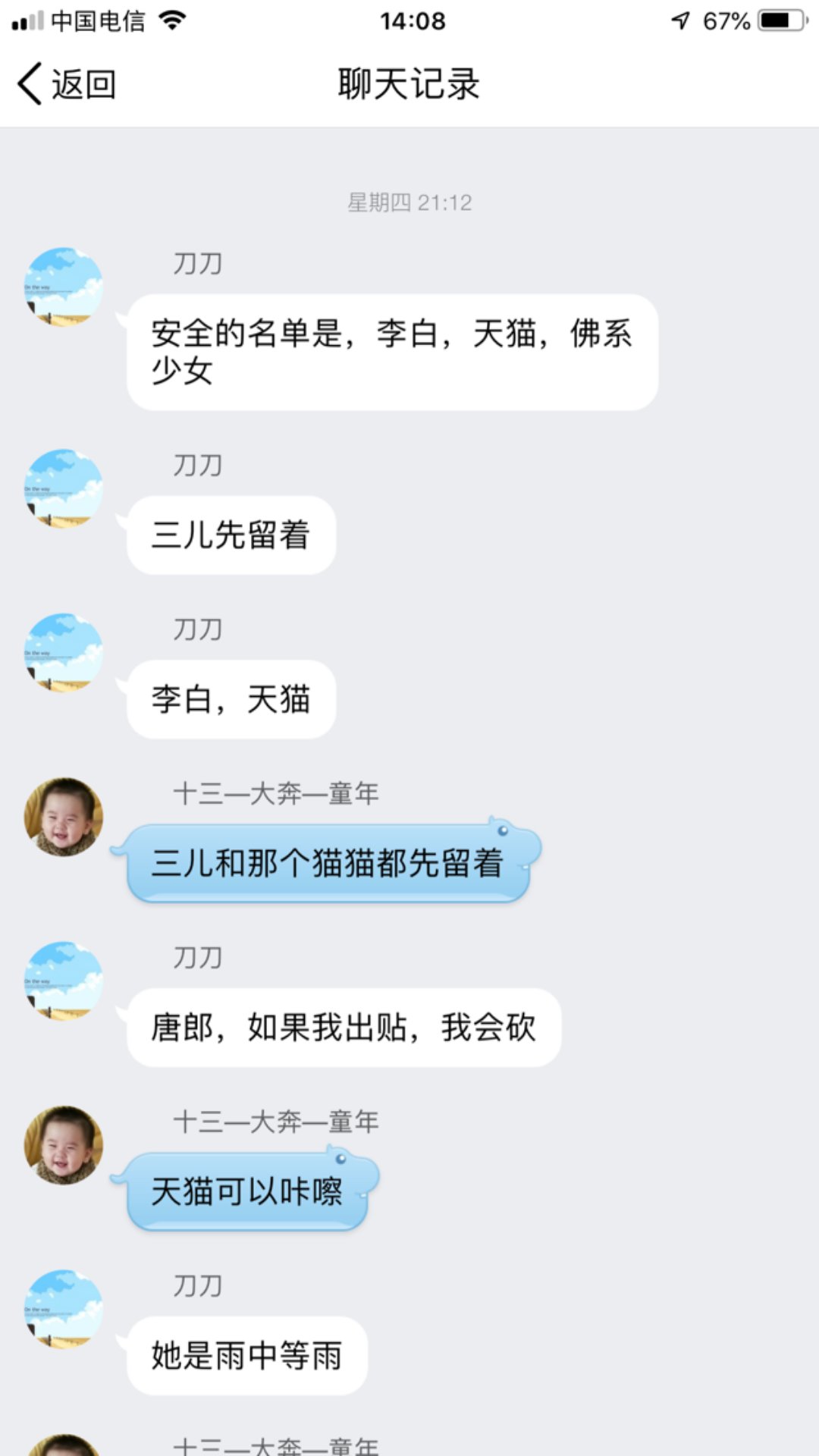Open 刀刀's avatar beside 安全的名单是 message
The image size is (819, 1456).
(64, 287)
